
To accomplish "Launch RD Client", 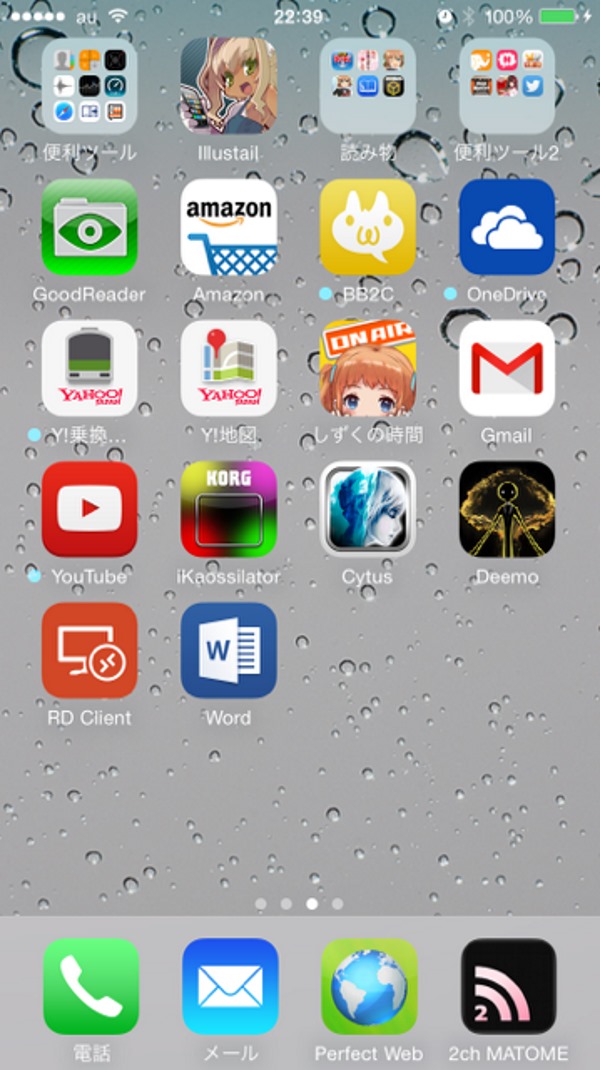I will pyautogui.click(x=89, y=650).
